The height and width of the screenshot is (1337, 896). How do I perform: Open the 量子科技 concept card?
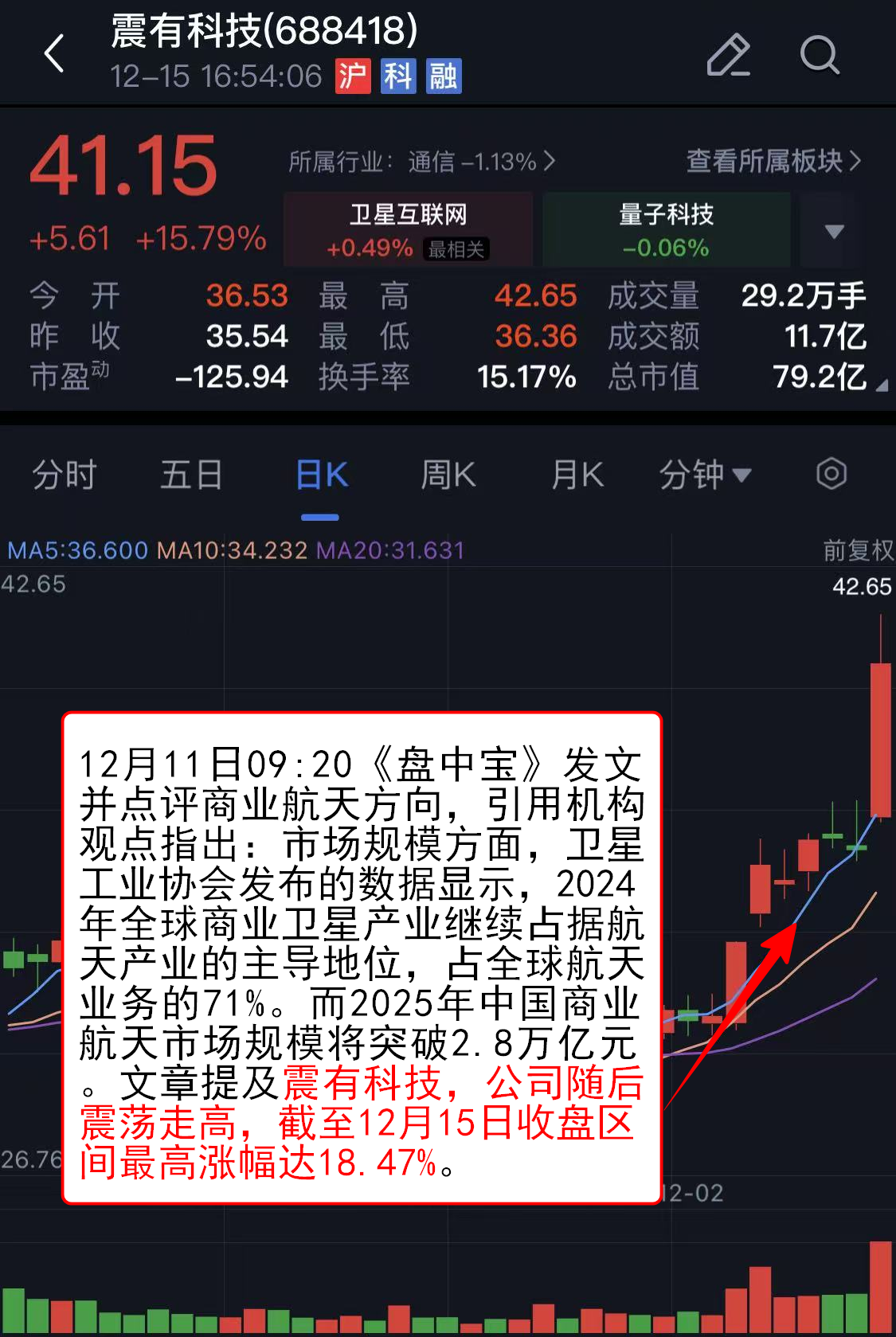coord(666,229)
